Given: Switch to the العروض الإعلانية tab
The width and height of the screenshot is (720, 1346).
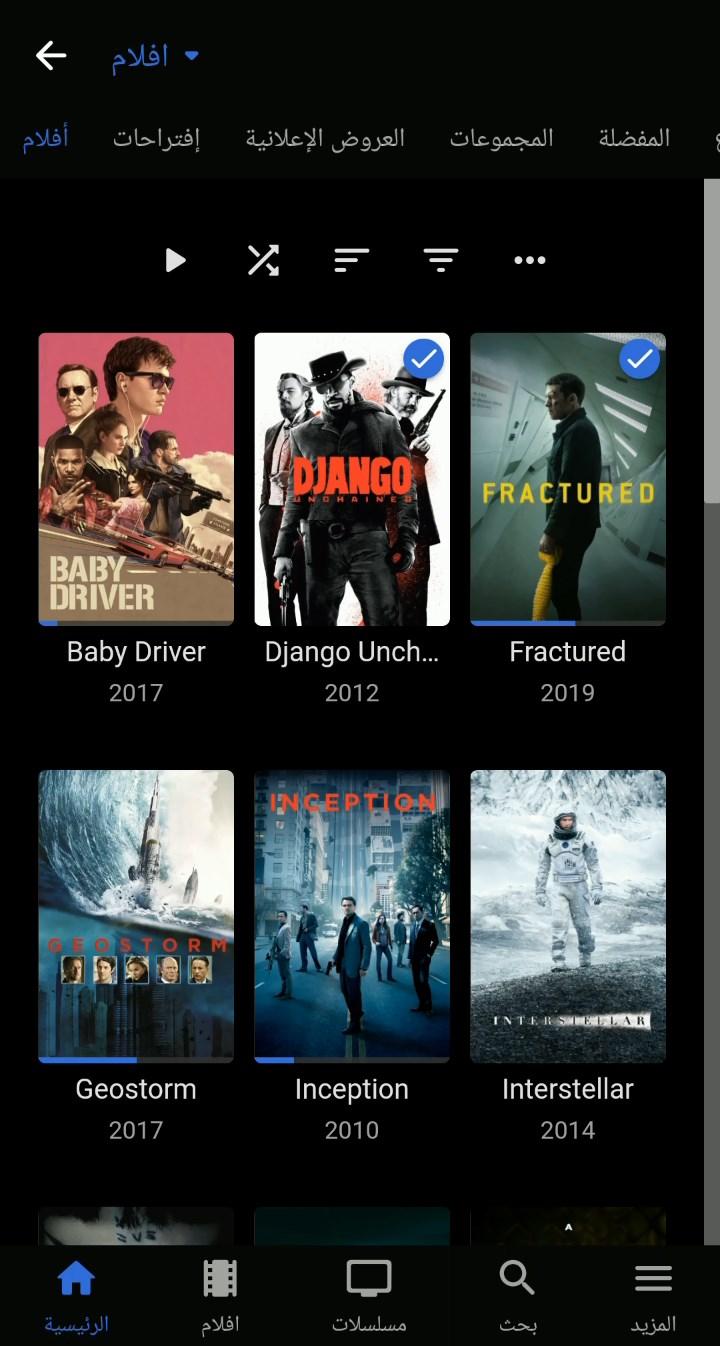Looking at the screenshot, I should 325,138.
